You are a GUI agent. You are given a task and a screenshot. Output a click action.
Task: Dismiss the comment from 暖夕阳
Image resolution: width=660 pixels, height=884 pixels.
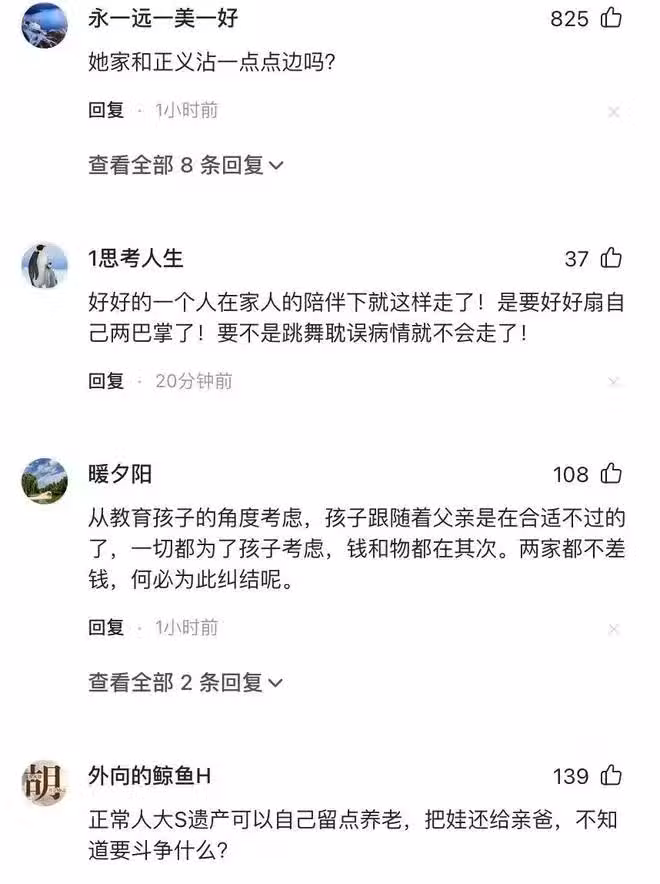613,629
